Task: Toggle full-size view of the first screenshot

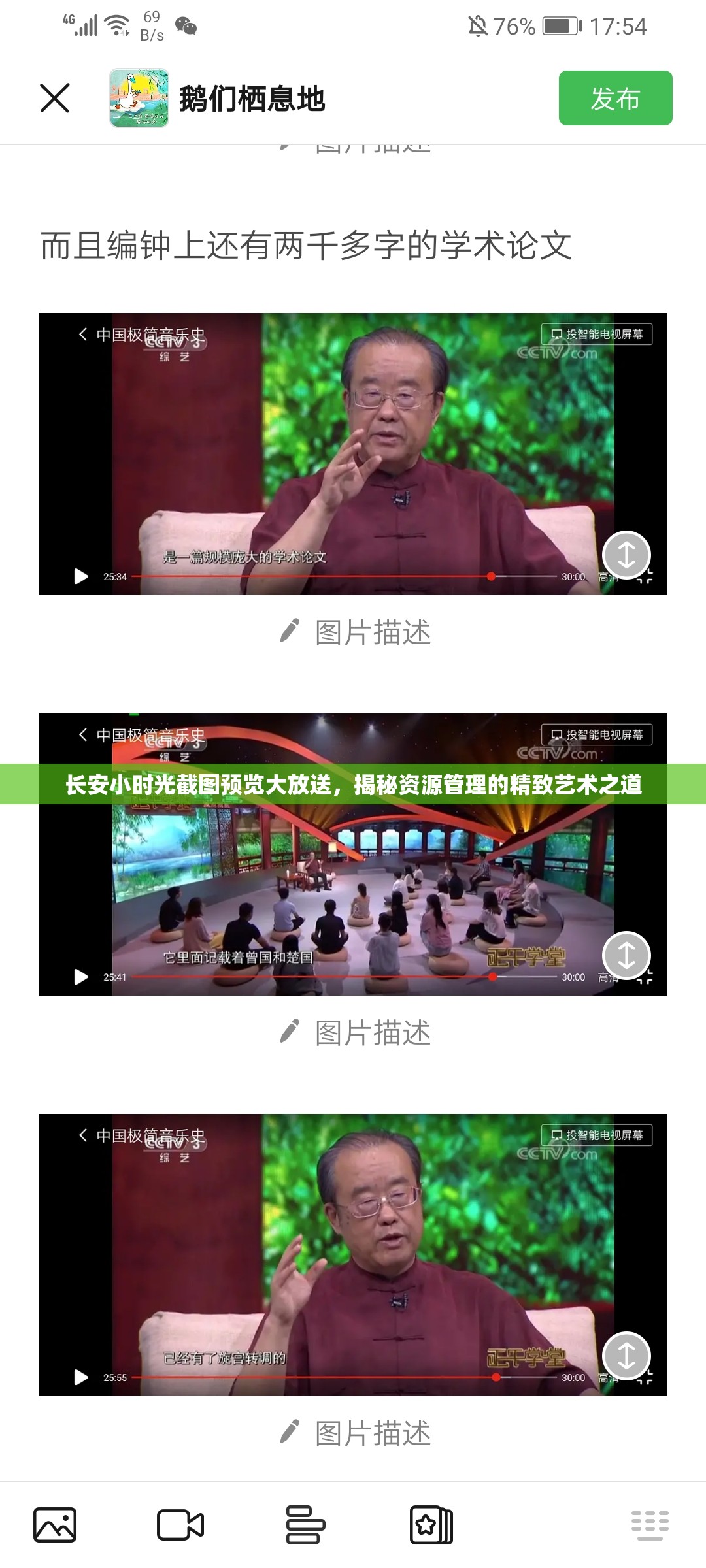Action: (x=626, y=556)
